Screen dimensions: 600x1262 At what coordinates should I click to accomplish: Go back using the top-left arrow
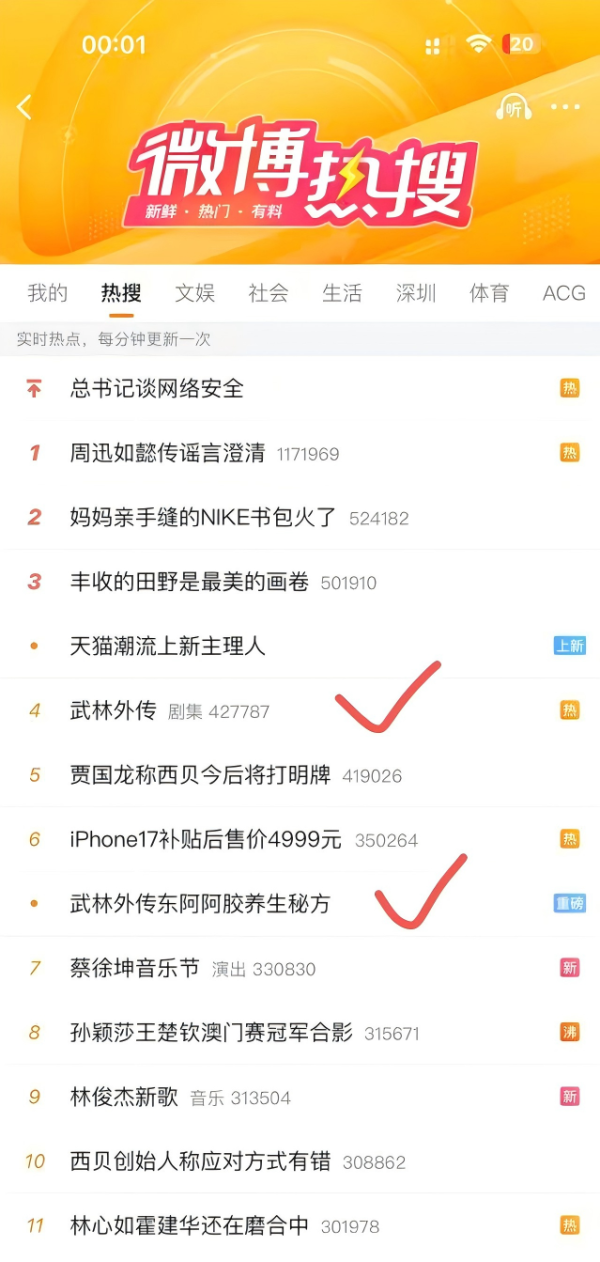pyautogui.click(x=25, y=108)
